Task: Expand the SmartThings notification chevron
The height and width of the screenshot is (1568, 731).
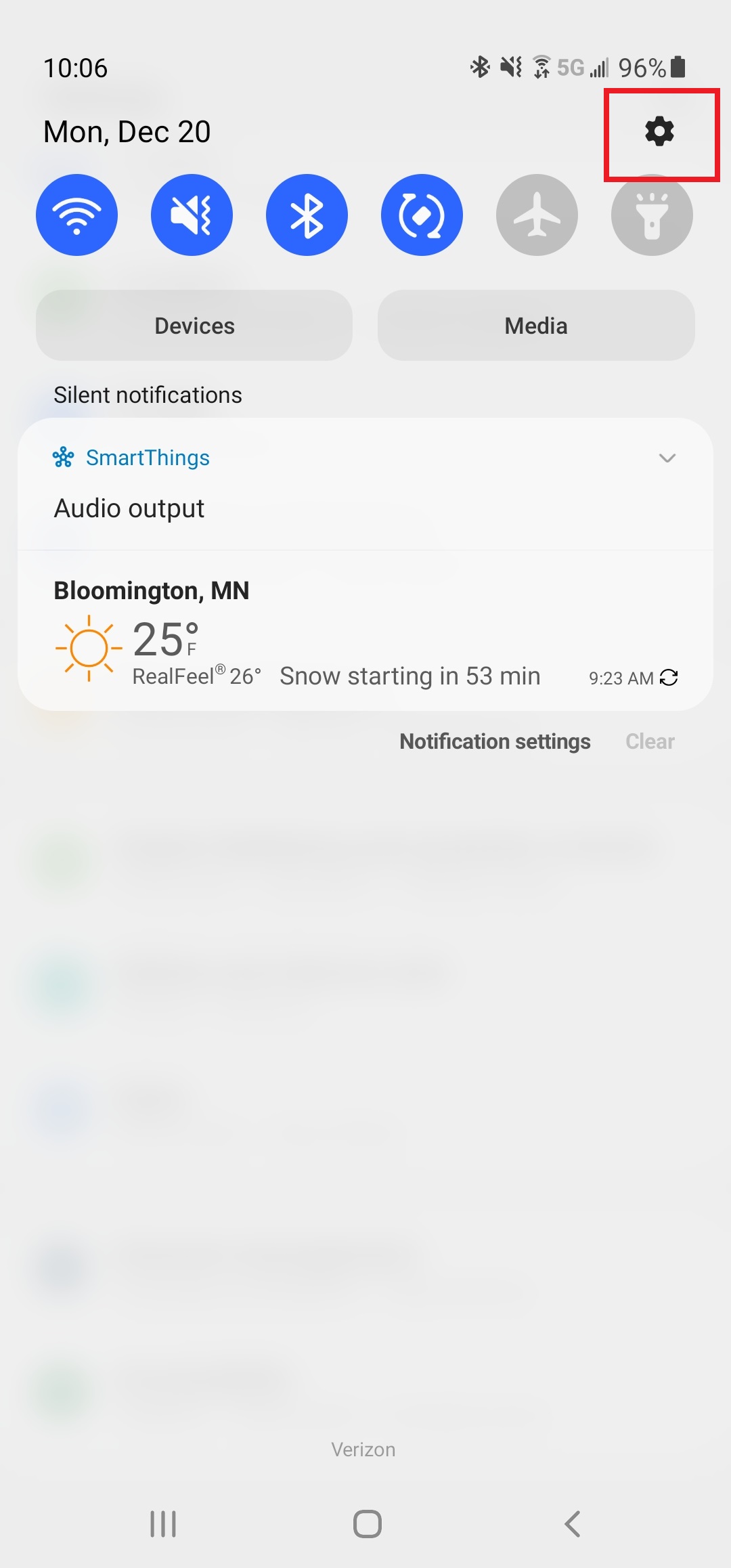Action: [667, 458]
